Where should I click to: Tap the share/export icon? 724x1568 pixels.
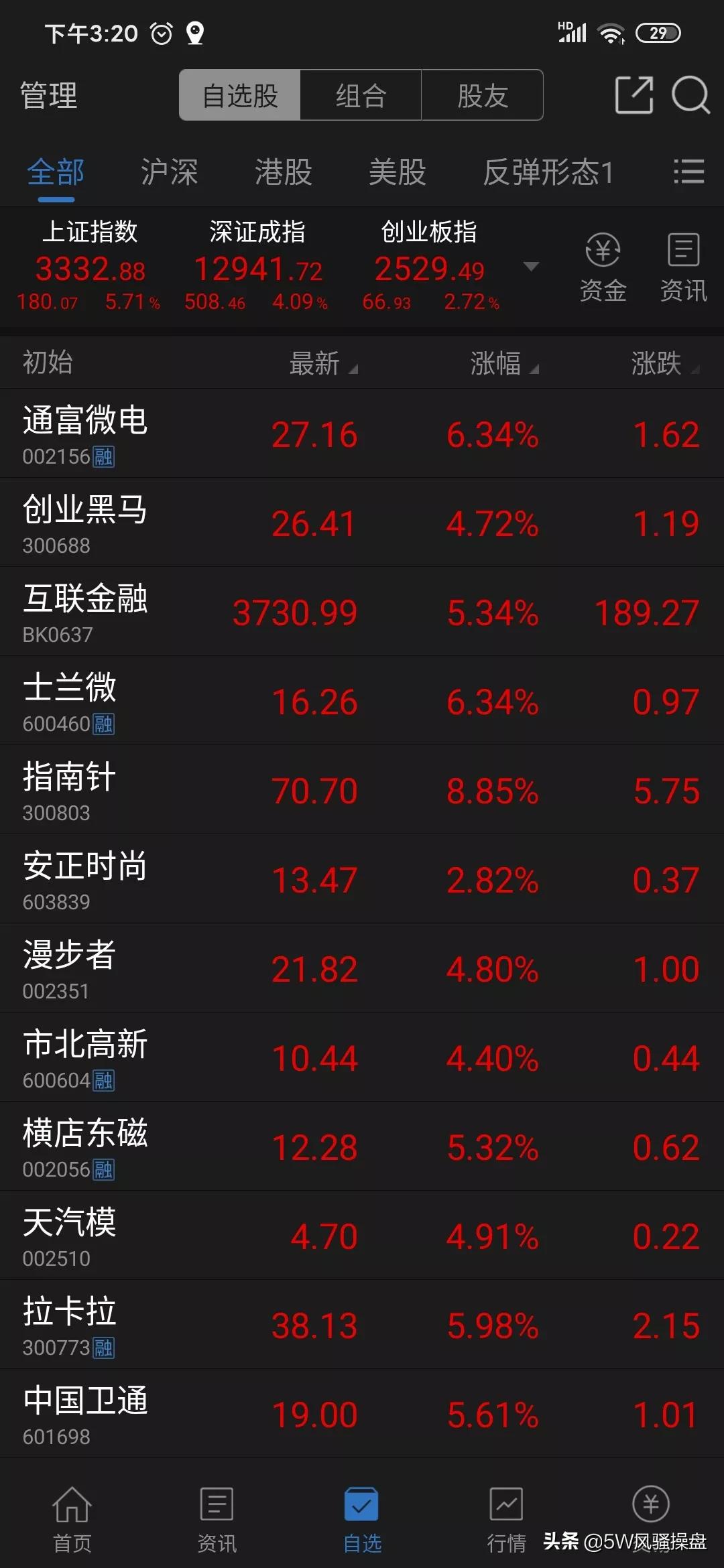[633, 94]
